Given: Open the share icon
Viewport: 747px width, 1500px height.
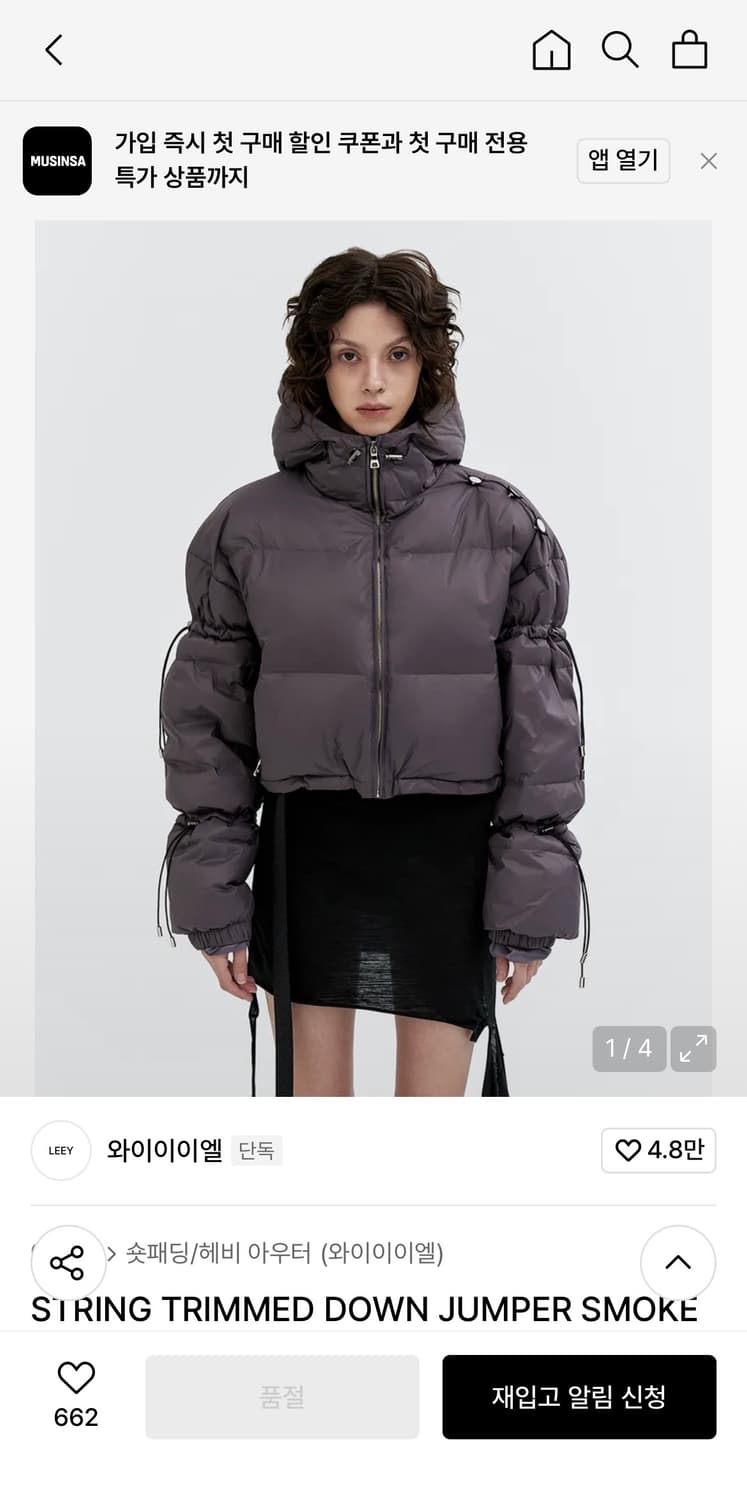Looking at the screenshot, I should pos(70,1262).
